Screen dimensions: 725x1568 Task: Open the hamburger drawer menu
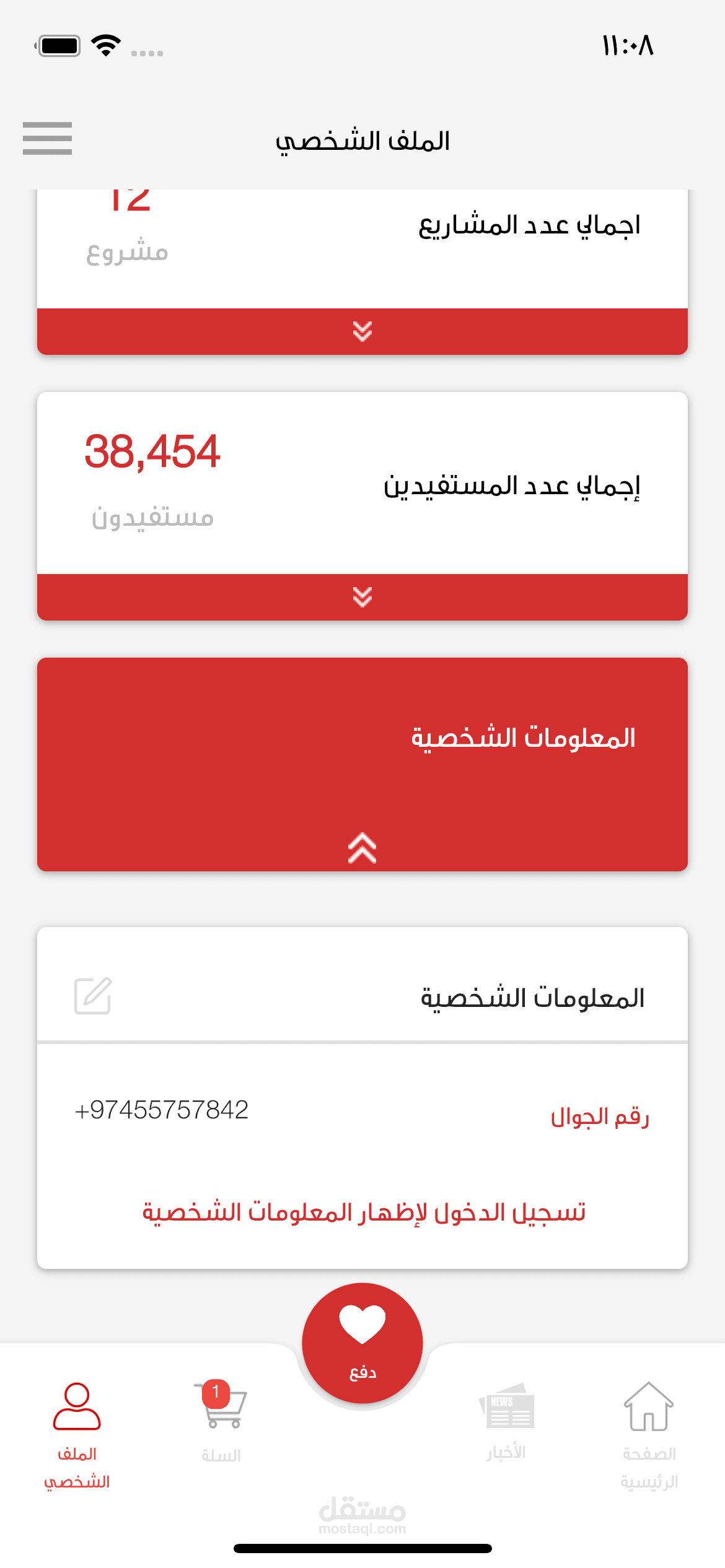[47, 138]
